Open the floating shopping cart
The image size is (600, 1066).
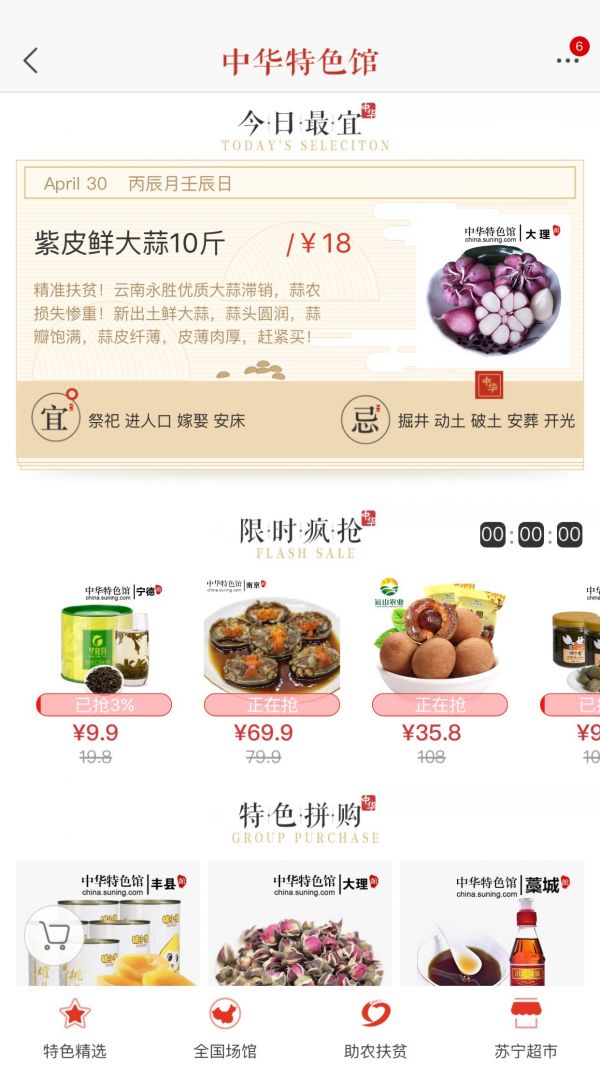tap(54, 936)
